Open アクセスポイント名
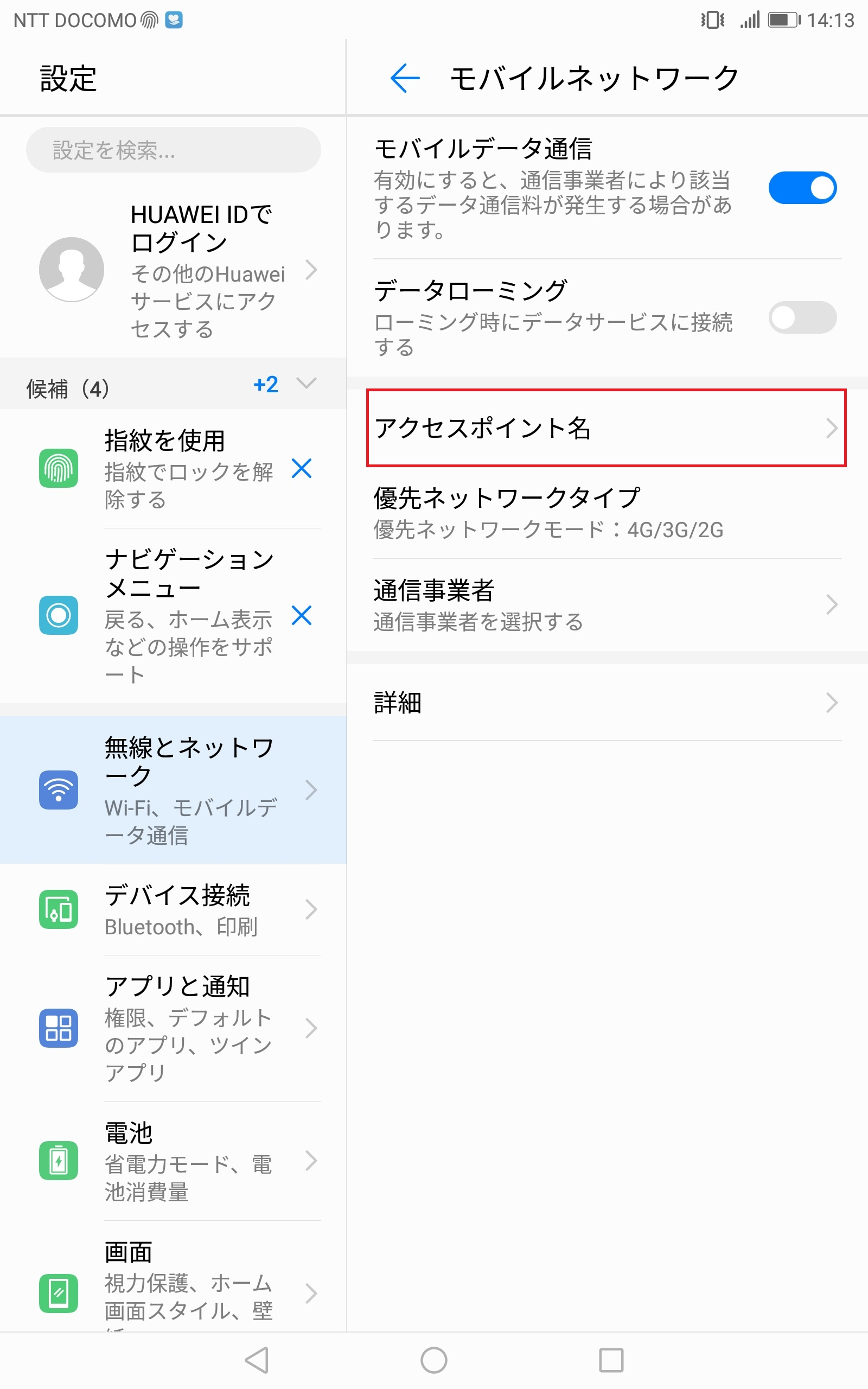Image resolution: width=868 pixels, height=1389 pixels. click(606, 428)
